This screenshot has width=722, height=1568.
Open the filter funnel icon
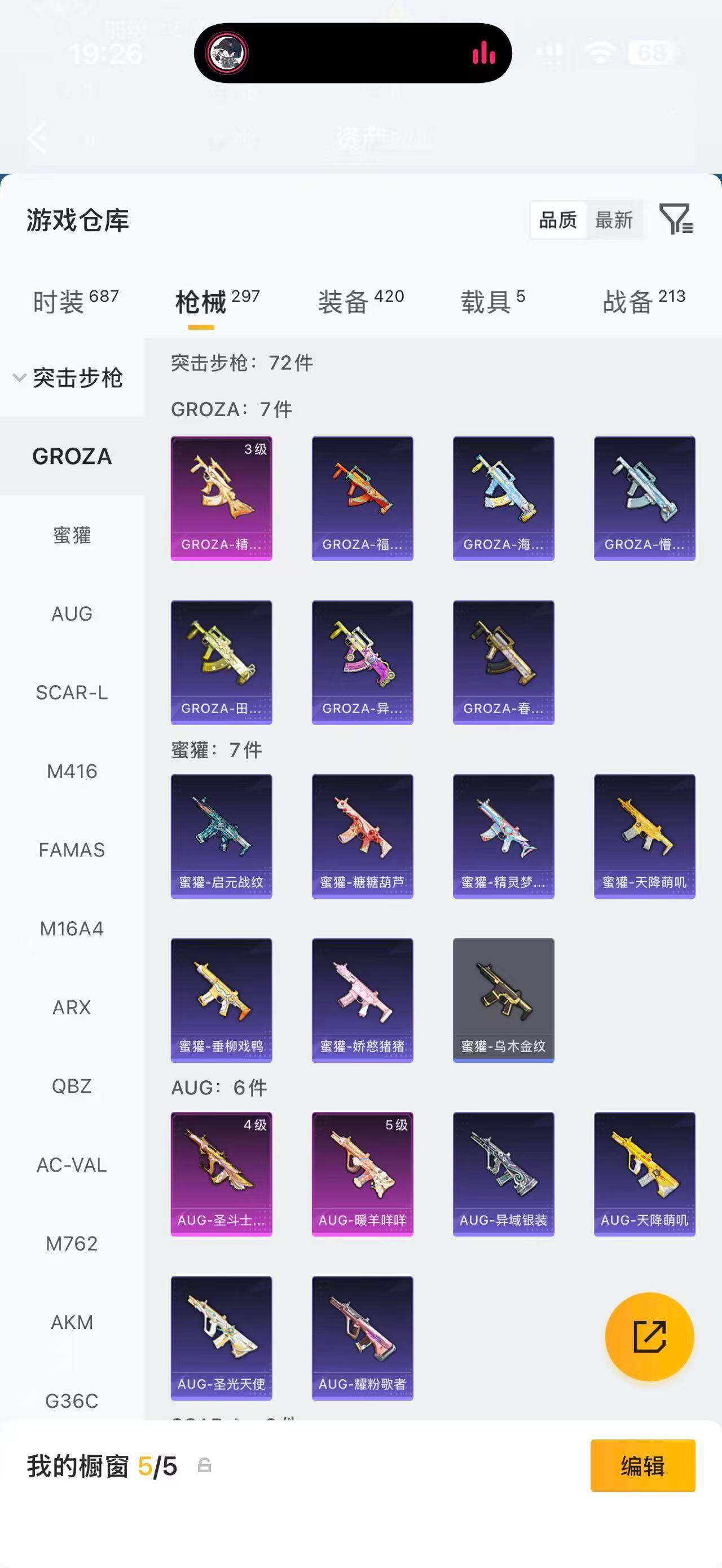tap(676, 219)
